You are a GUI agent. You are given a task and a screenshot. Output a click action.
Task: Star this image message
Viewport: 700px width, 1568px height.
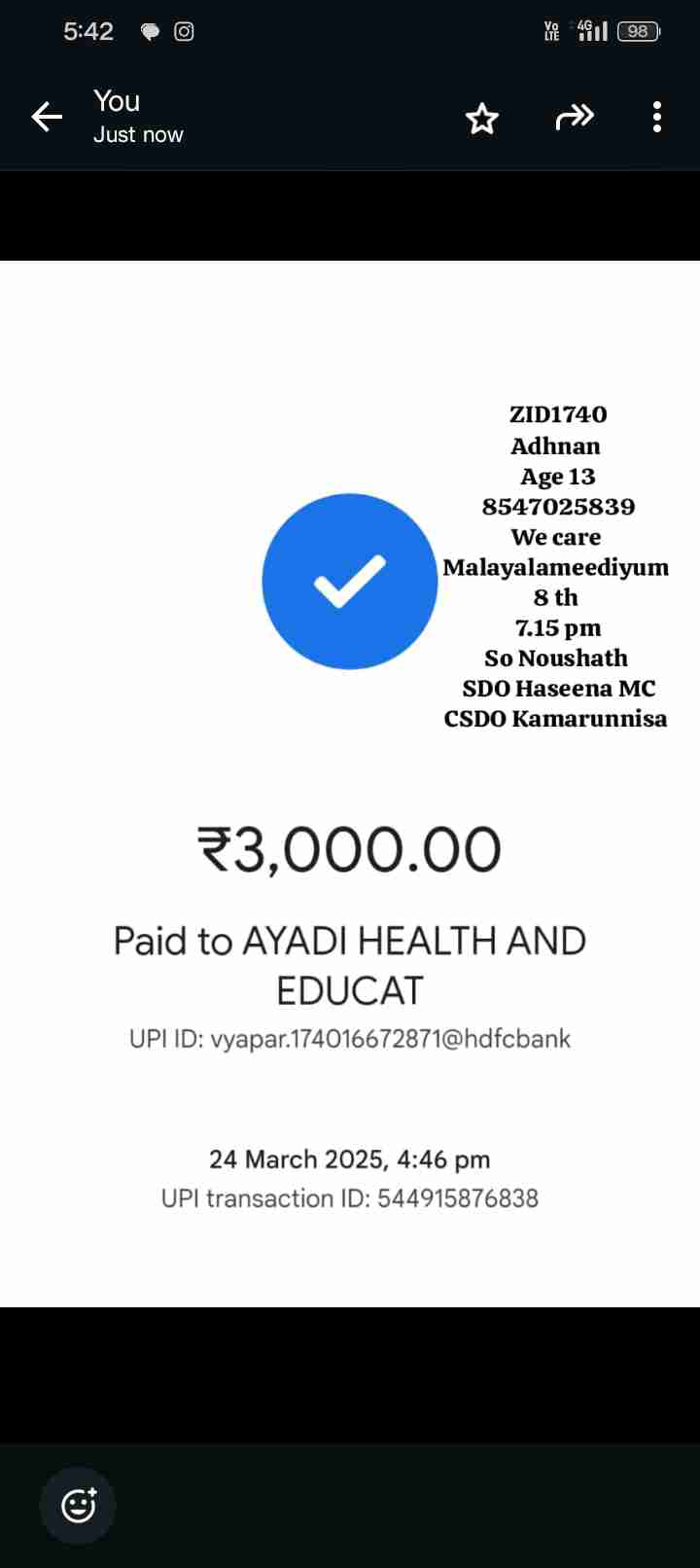(481, 119)
